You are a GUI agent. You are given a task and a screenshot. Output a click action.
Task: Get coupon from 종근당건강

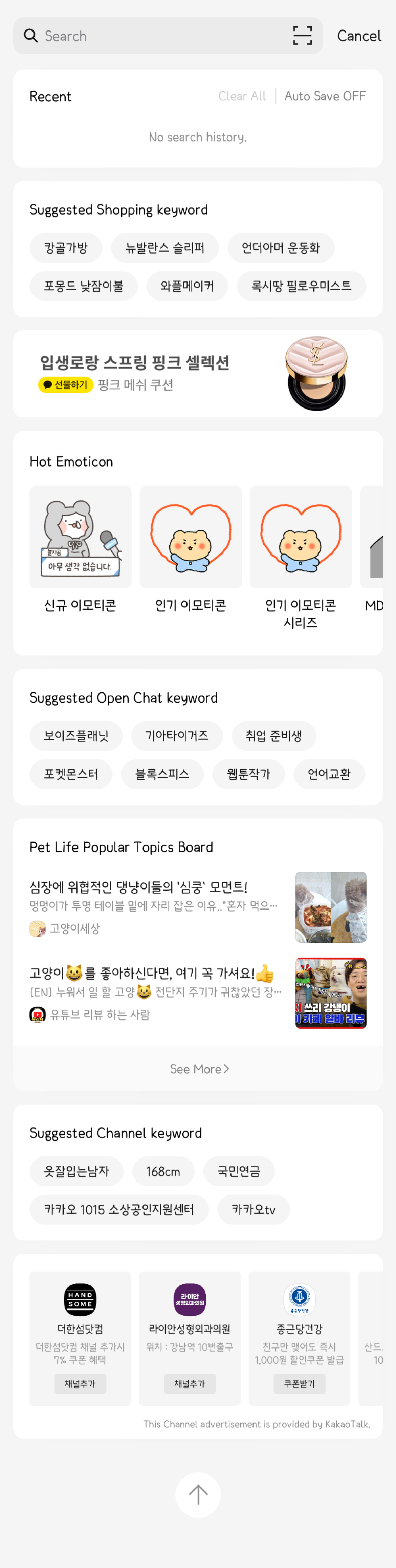click(x=299, y=1384)
